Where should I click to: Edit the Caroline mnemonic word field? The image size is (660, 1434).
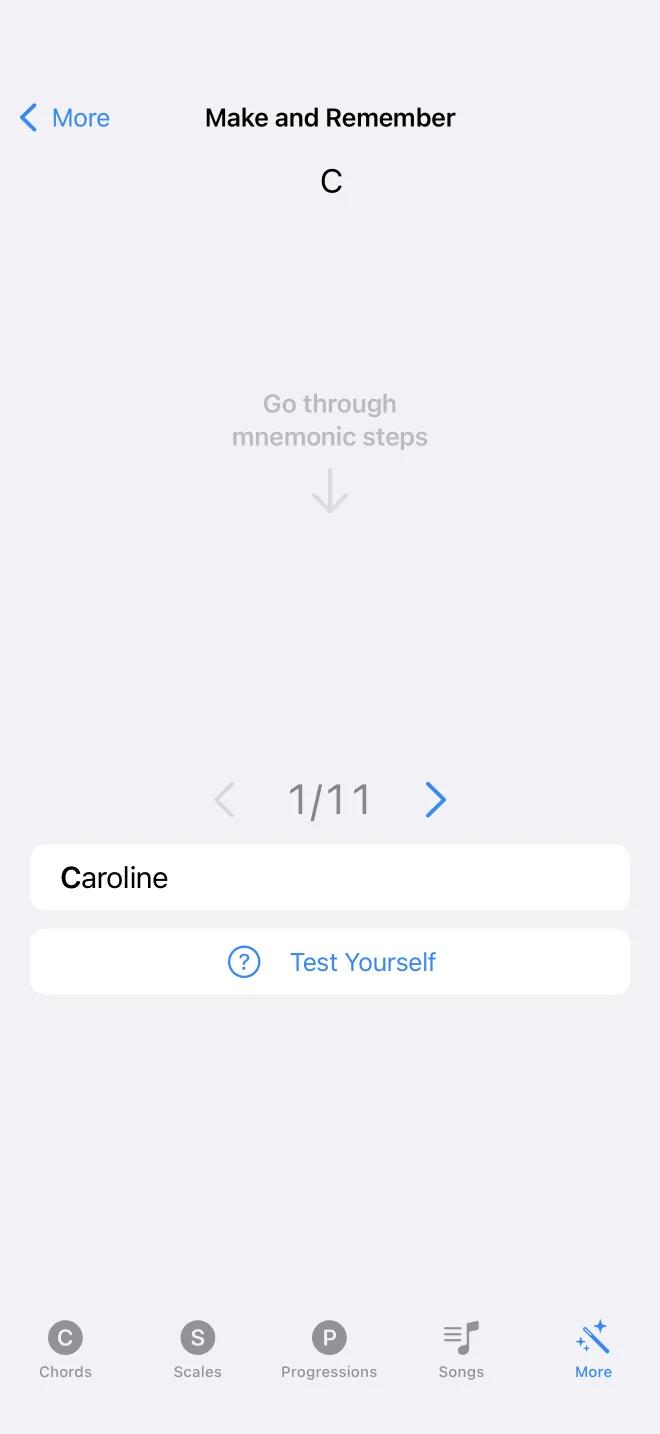pos(330,878)
